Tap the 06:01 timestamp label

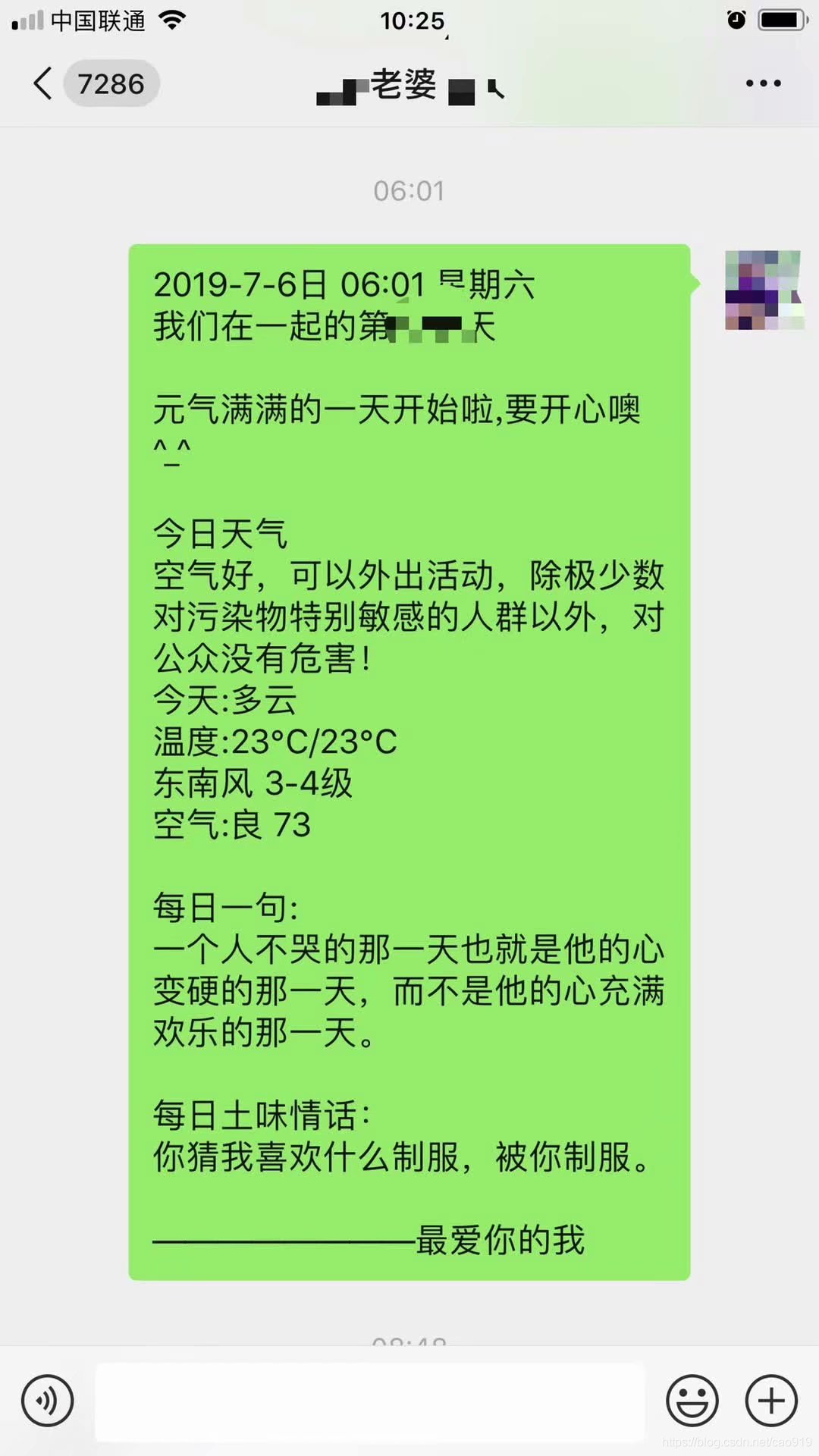pos(409,190)
